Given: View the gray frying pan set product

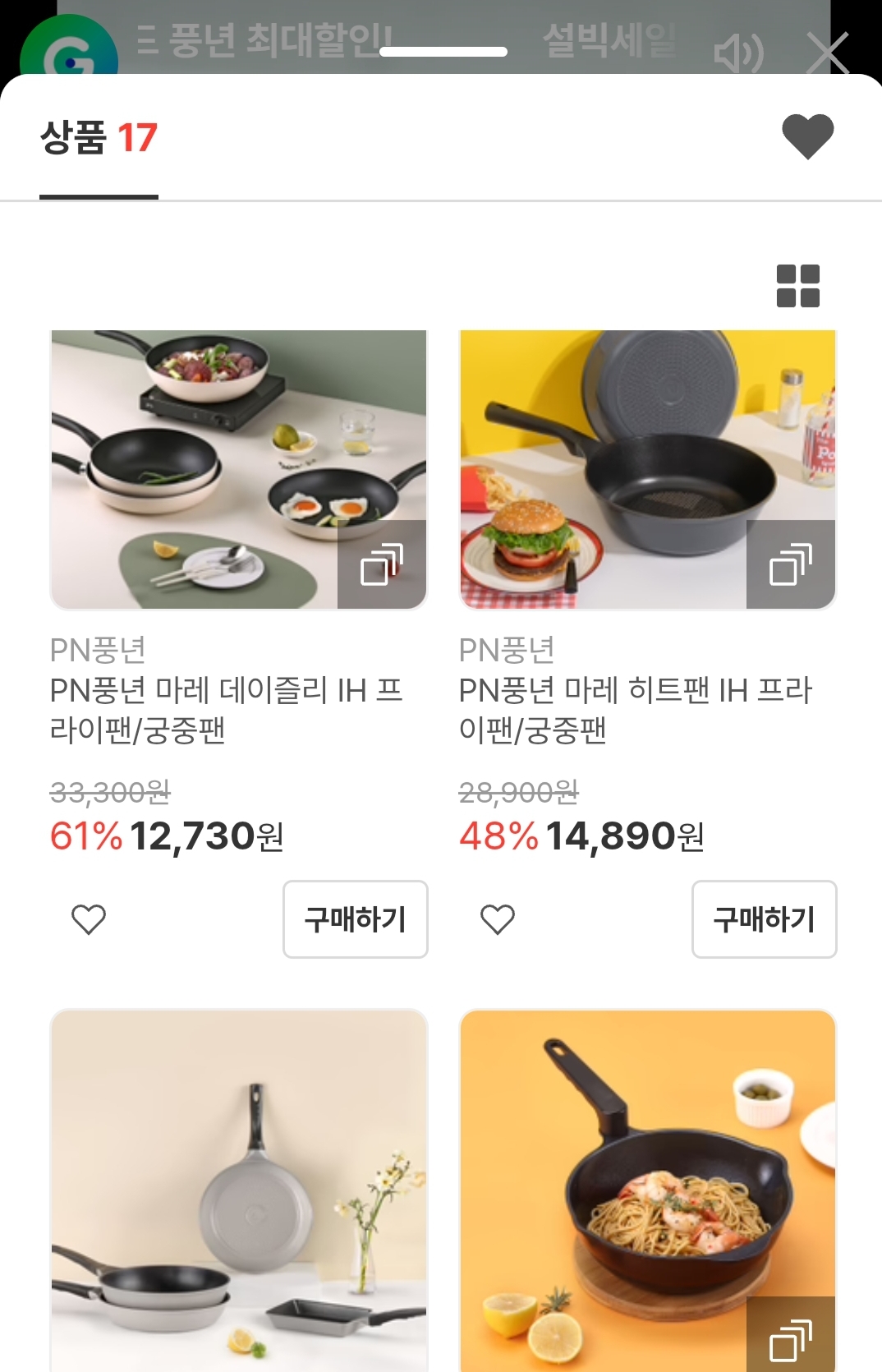Looking at the screenshot, I should [x=238, y=1191].
